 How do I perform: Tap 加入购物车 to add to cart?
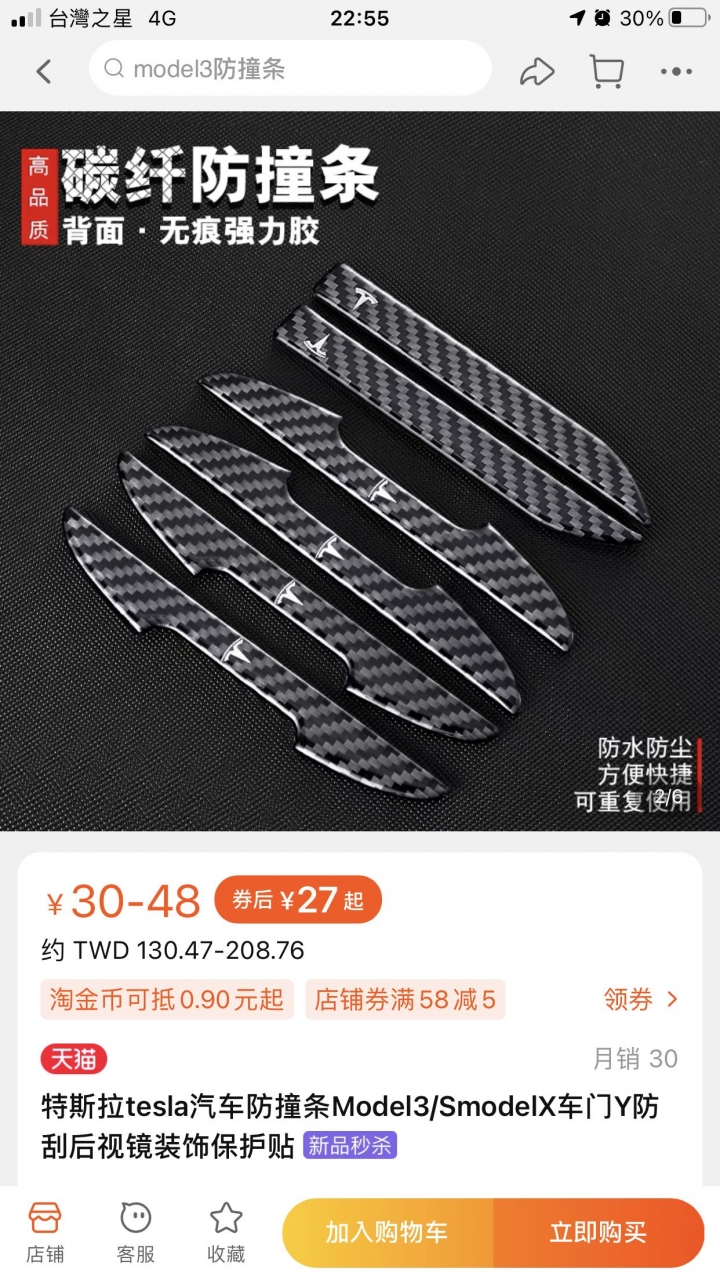[386, 1233]
